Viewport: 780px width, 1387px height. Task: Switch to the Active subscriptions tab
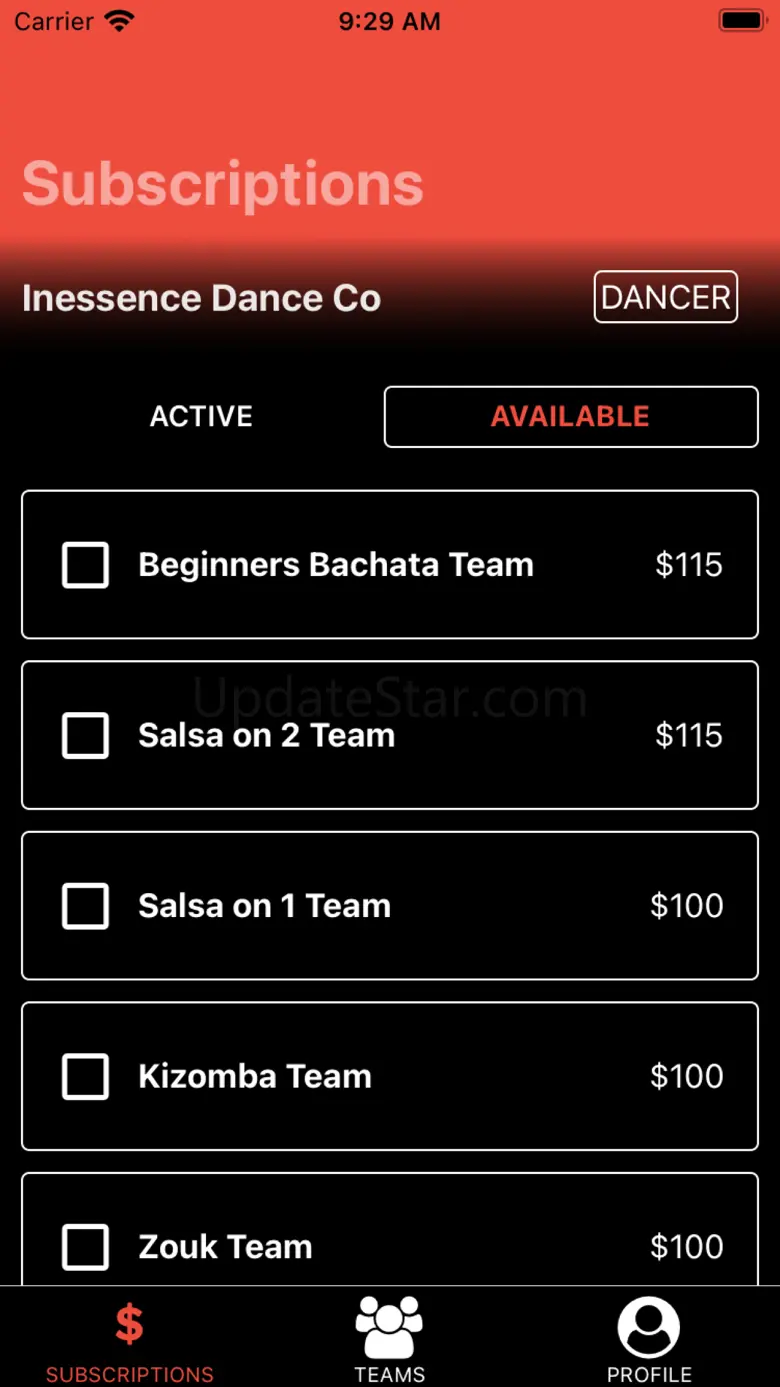coord(201,416)
